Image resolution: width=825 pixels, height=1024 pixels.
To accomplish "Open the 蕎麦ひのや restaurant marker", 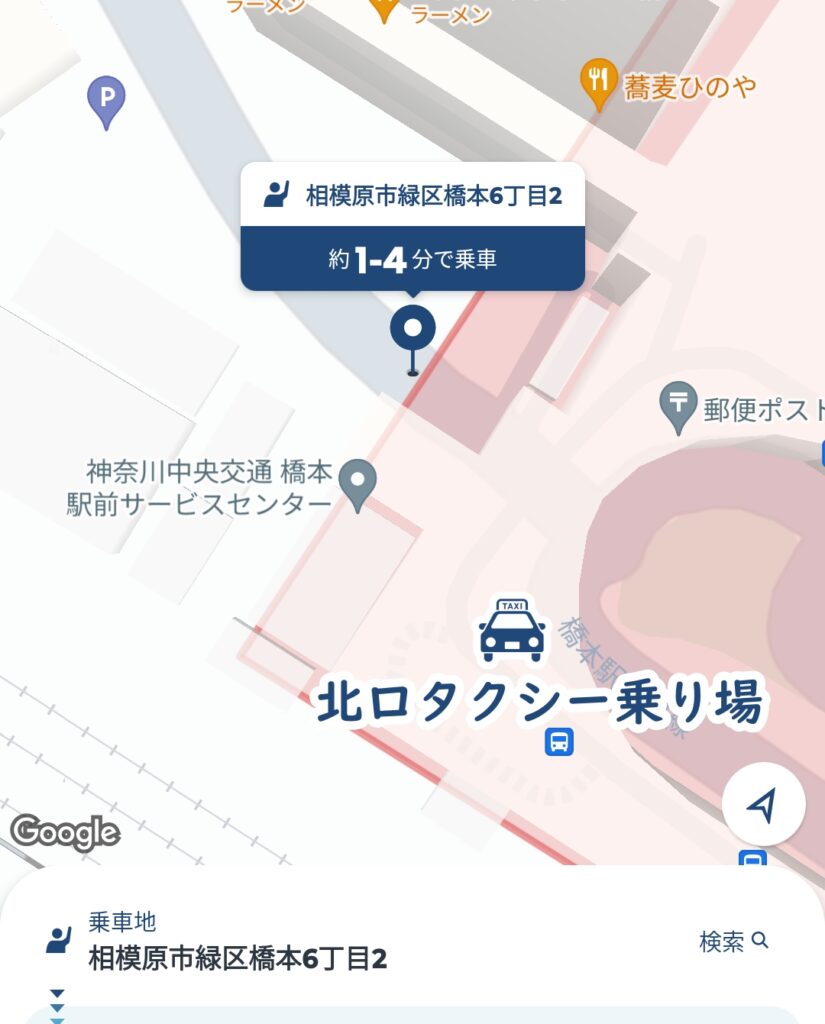I will click(x=598, y=86).
